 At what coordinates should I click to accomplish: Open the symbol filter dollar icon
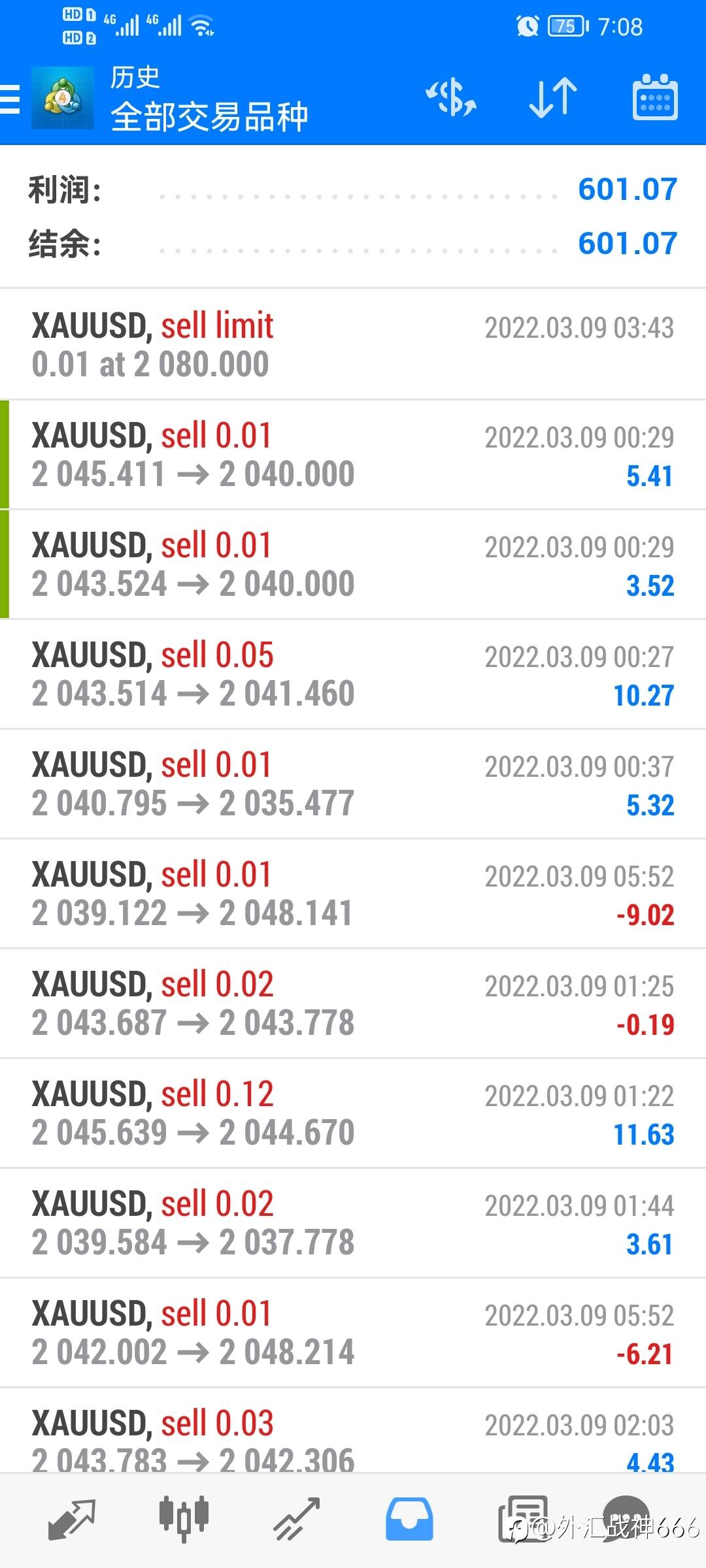pos(451,98)
